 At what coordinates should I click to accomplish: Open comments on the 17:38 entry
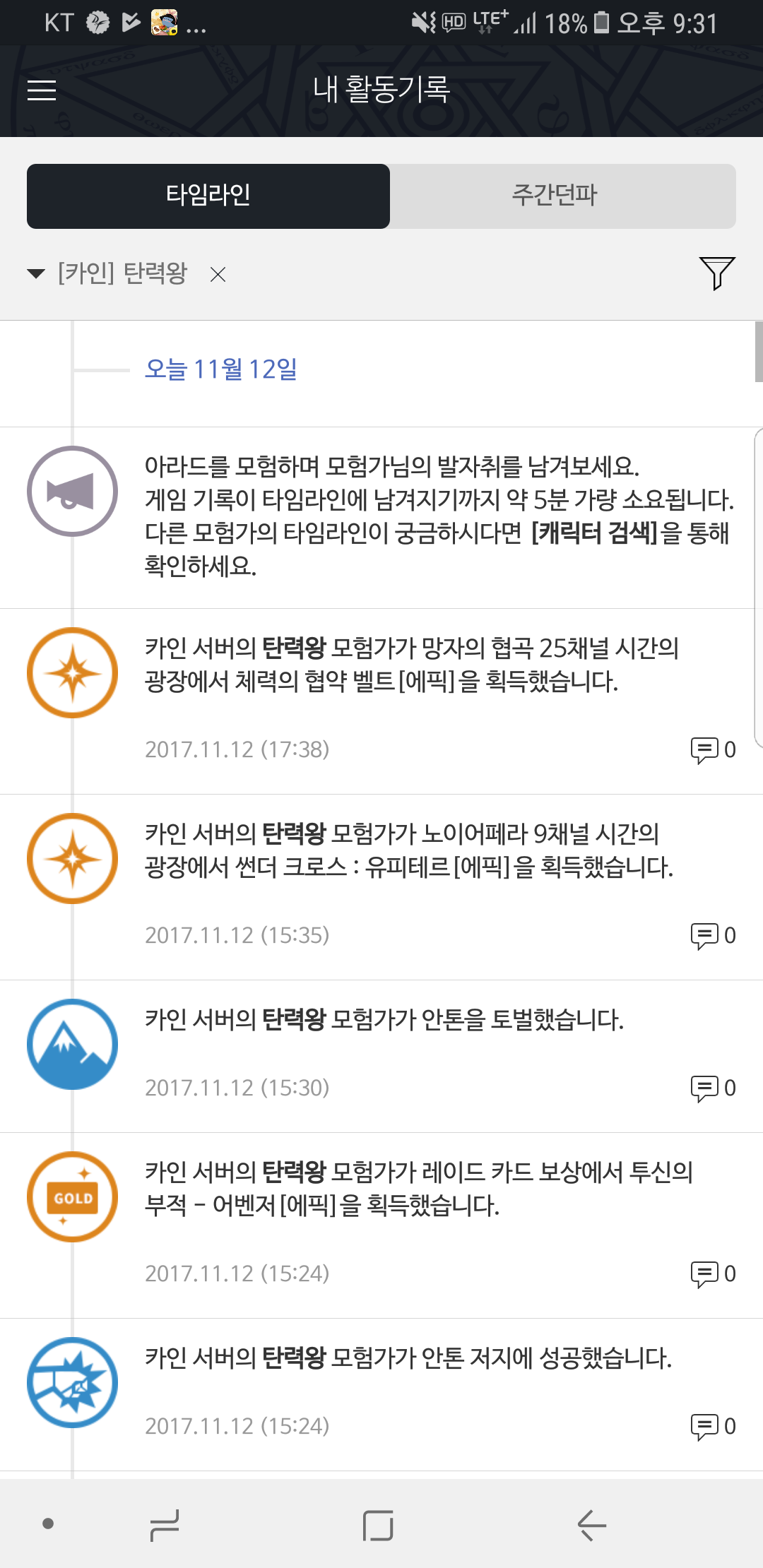click(x=713, y=750)
